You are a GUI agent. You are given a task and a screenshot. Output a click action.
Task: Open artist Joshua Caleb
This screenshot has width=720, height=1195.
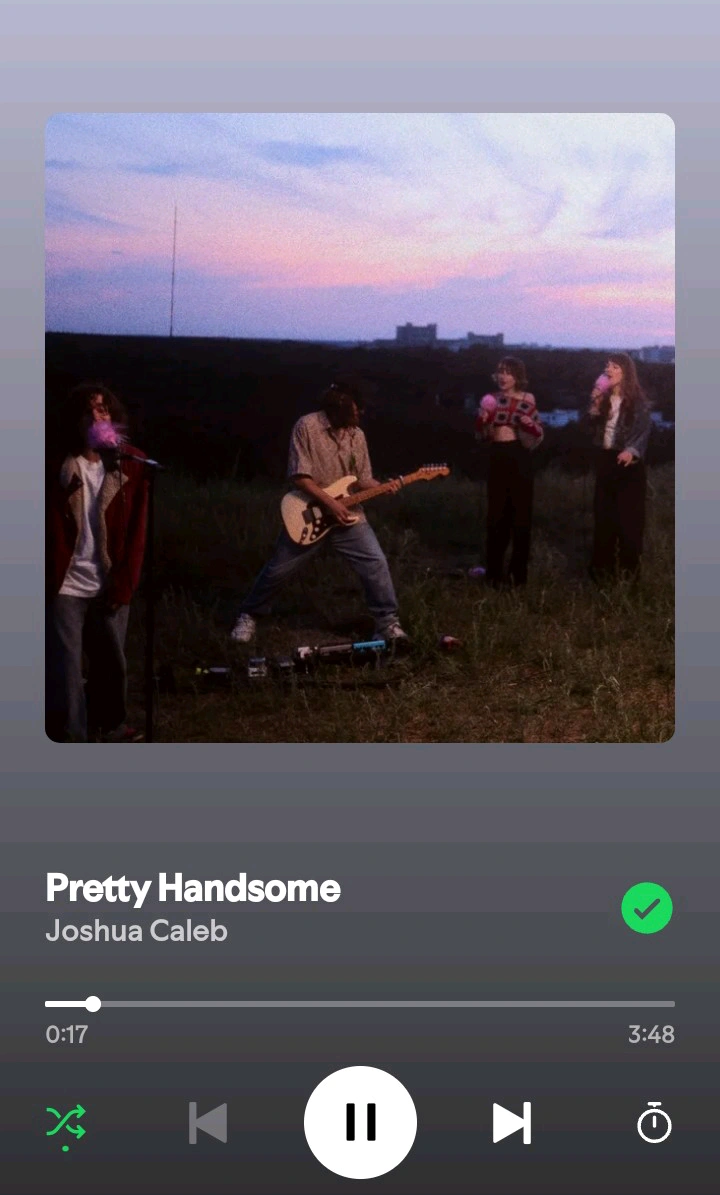pyautogui.click(x=137, y=931)
